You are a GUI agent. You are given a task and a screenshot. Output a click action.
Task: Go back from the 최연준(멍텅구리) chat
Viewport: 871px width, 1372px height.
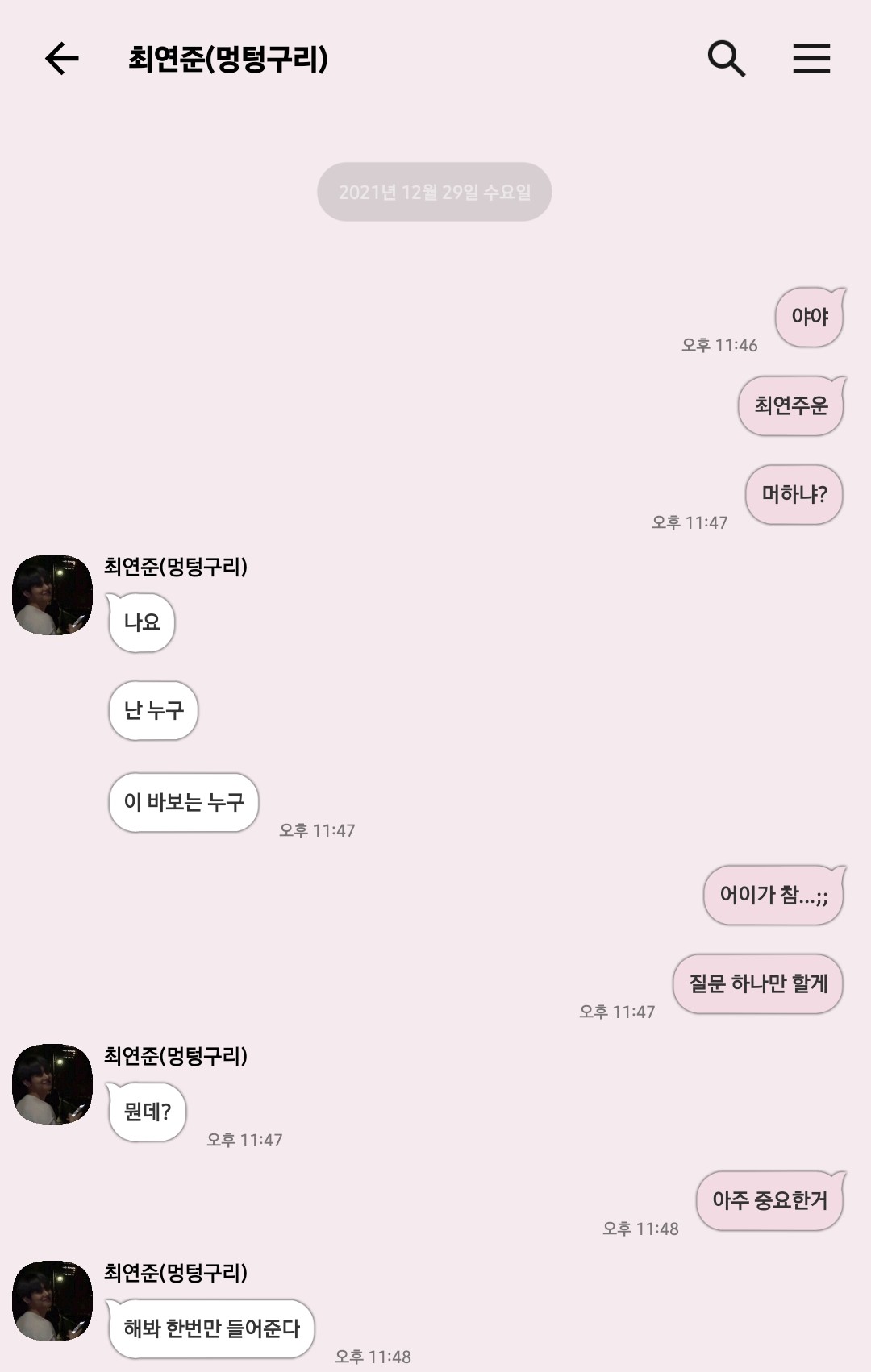click(61, 59)
